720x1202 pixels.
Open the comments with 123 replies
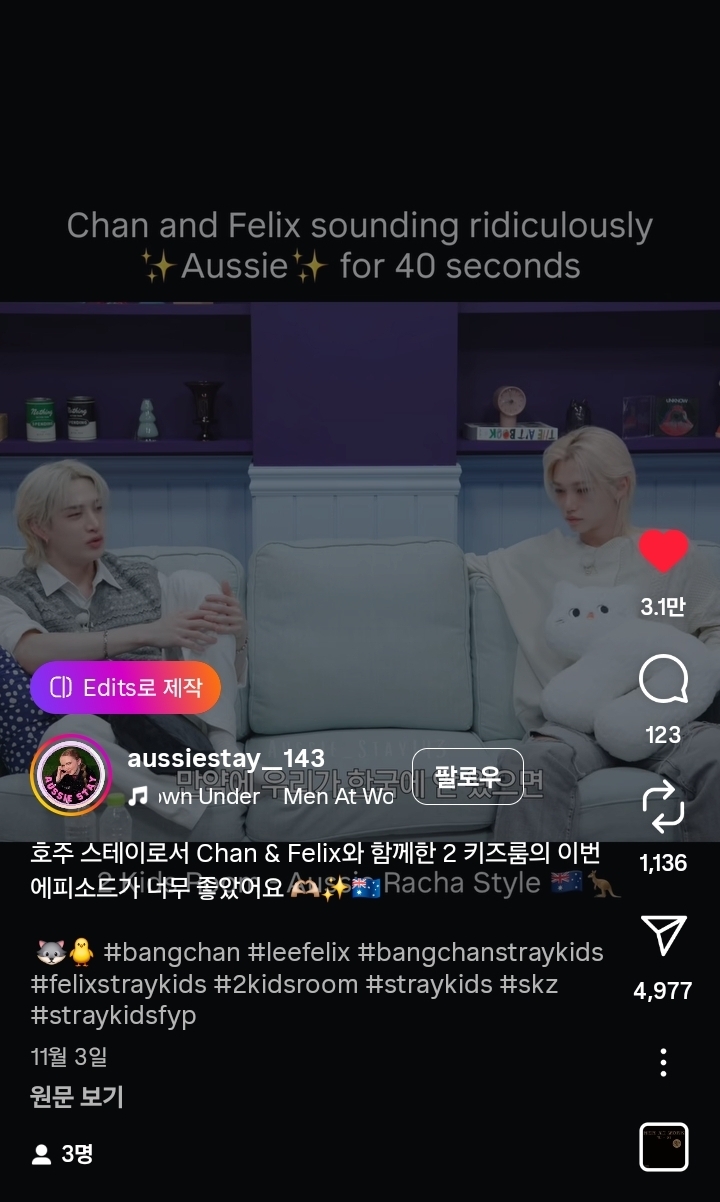point(663,680)
